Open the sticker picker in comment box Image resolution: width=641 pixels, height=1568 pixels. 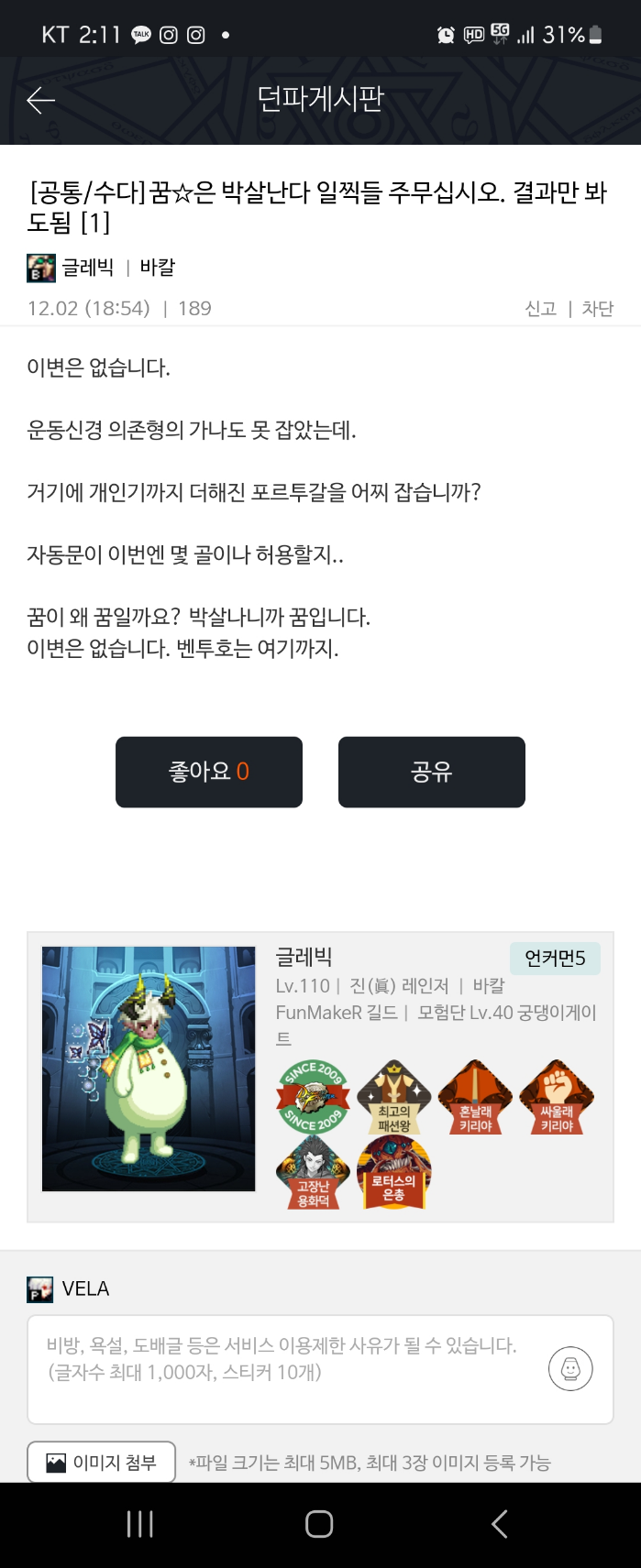pyautogui.click(x=570, y=1369)
